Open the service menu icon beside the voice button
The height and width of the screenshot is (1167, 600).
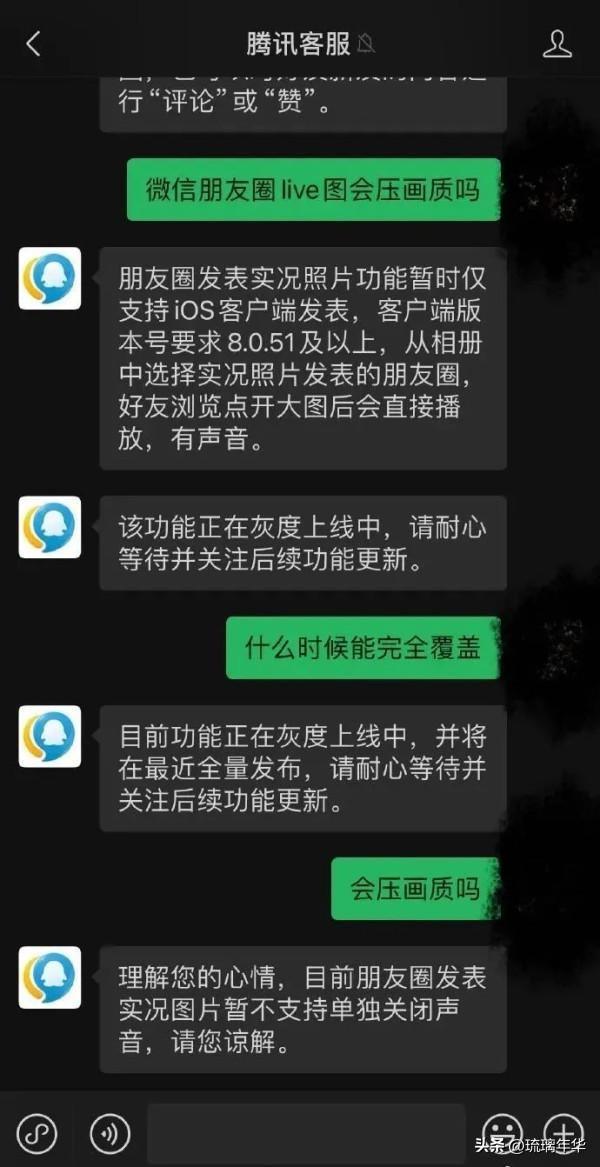(x=37, y=1133)
